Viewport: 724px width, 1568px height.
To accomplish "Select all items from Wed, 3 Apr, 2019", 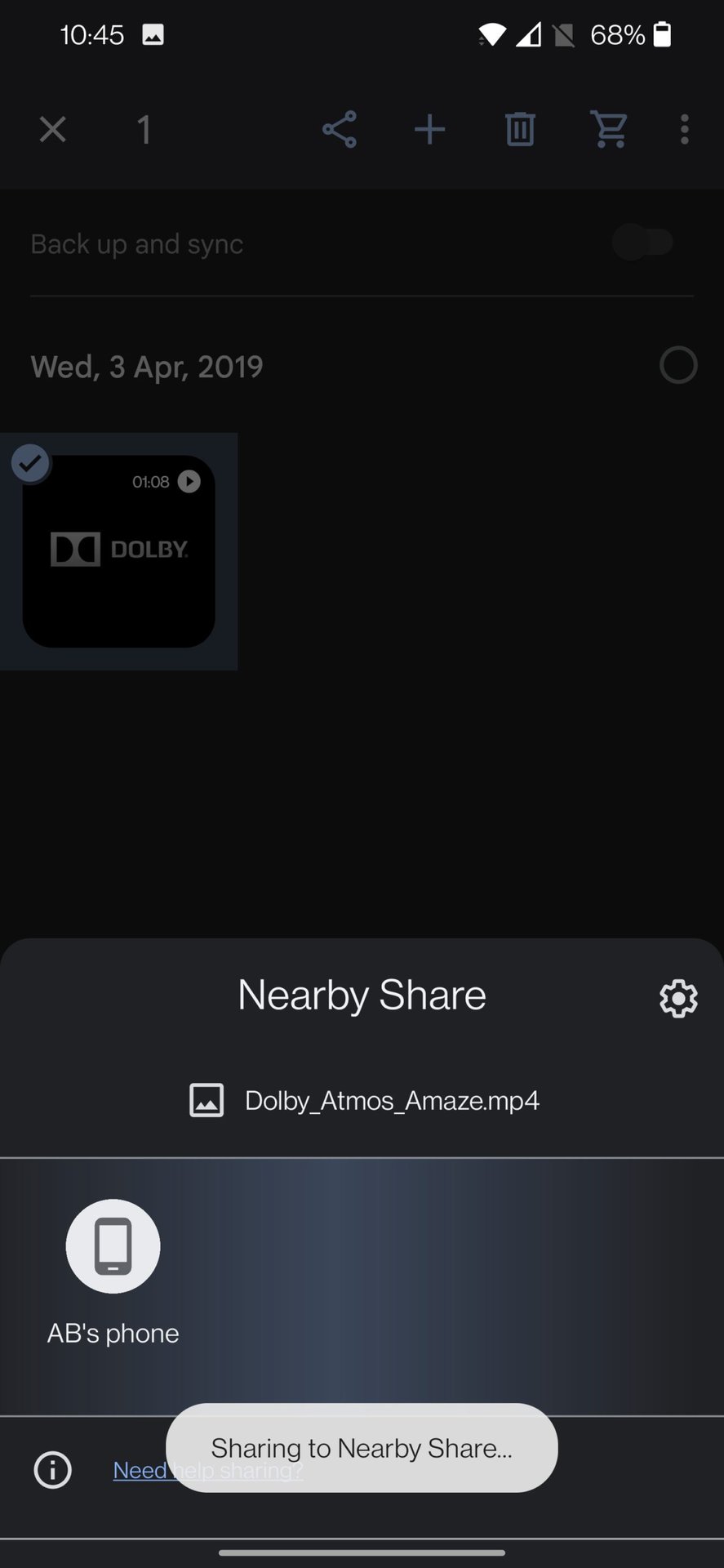I will [x=678, y=365].
